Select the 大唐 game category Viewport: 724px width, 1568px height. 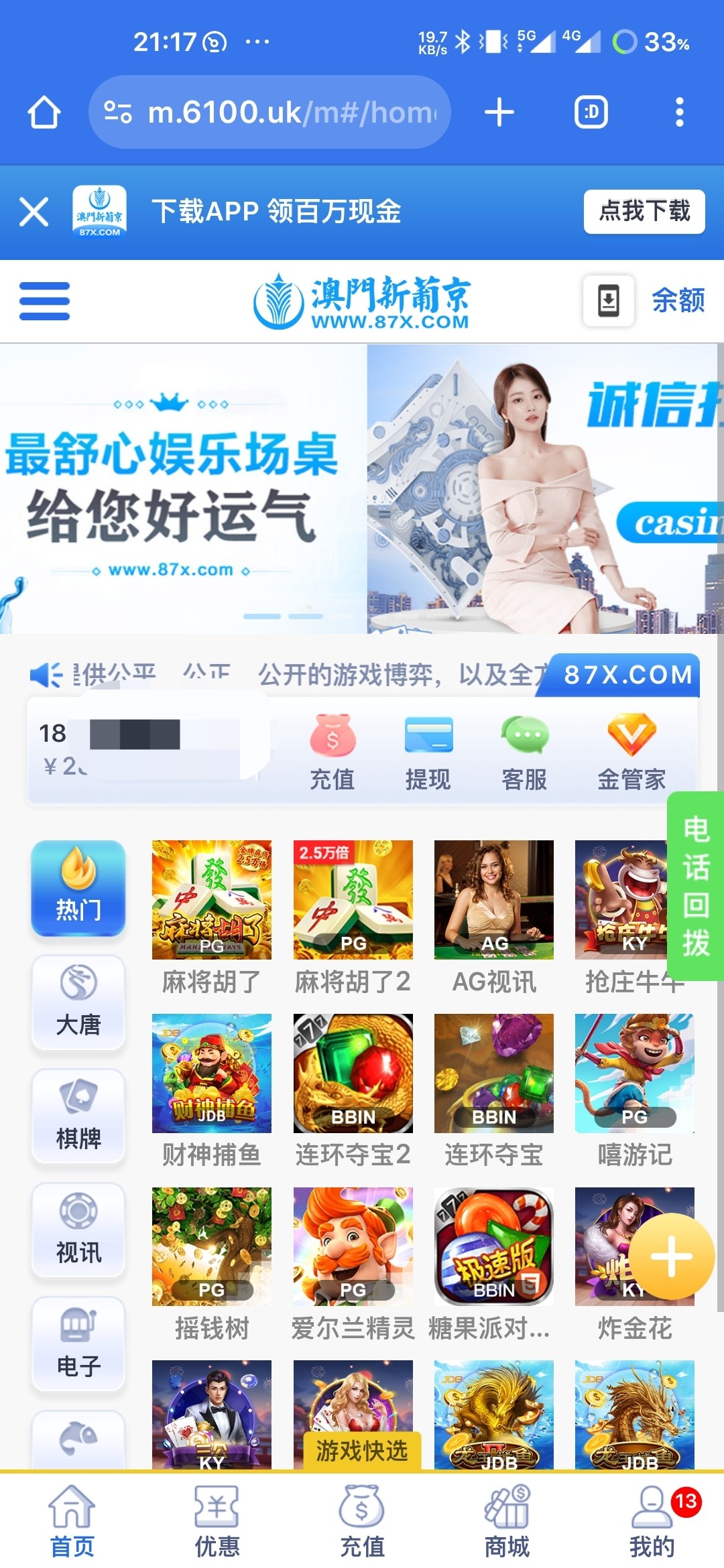(x=78, y=1002)
